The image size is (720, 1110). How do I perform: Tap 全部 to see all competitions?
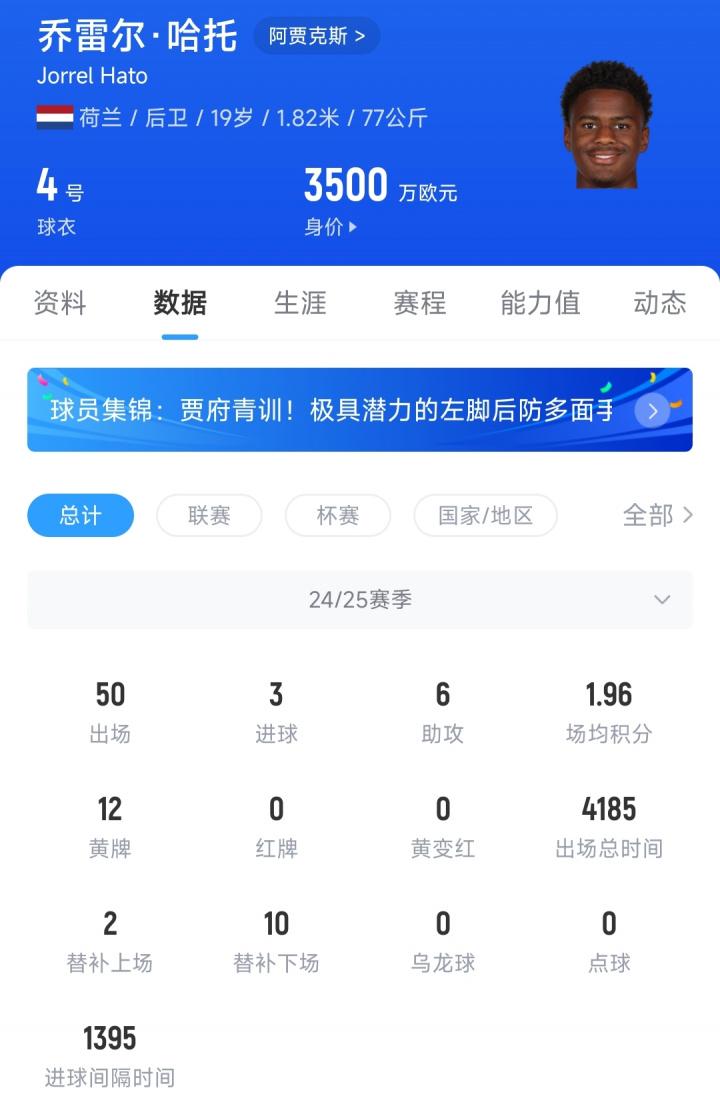(657, 516)
